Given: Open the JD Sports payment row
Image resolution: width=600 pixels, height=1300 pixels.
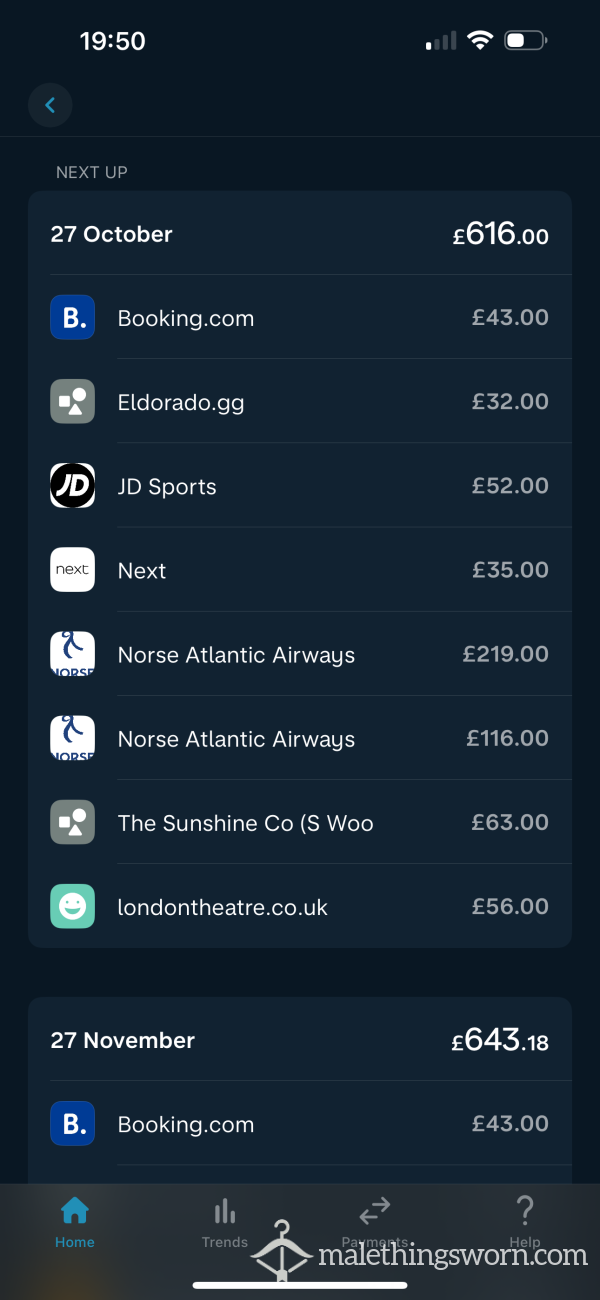Looking at the screenshot, I should coord(300,486).
